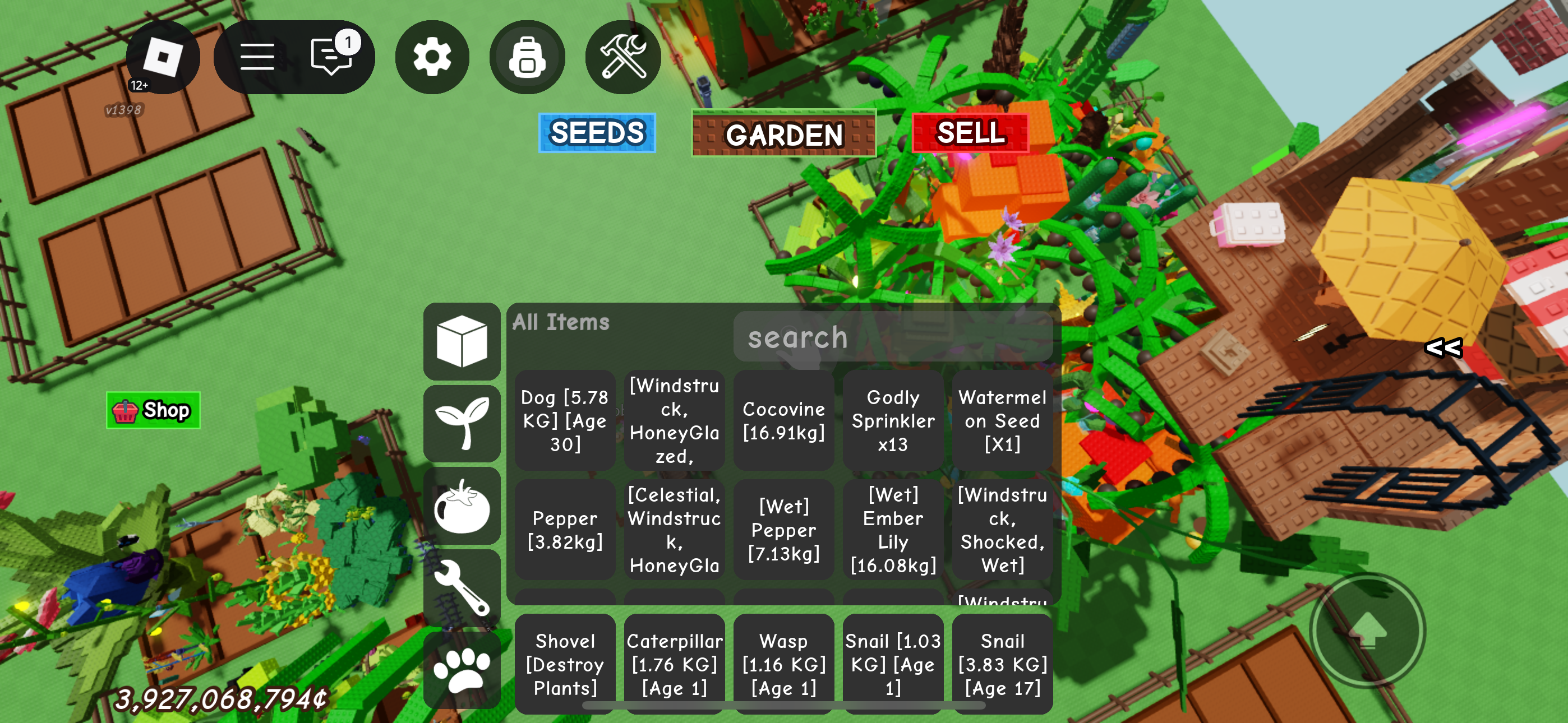The image size is (1568, 723).
Task: Filter inventory by pets paw icon
Action: pyautogui.click(x=462, y=670)
